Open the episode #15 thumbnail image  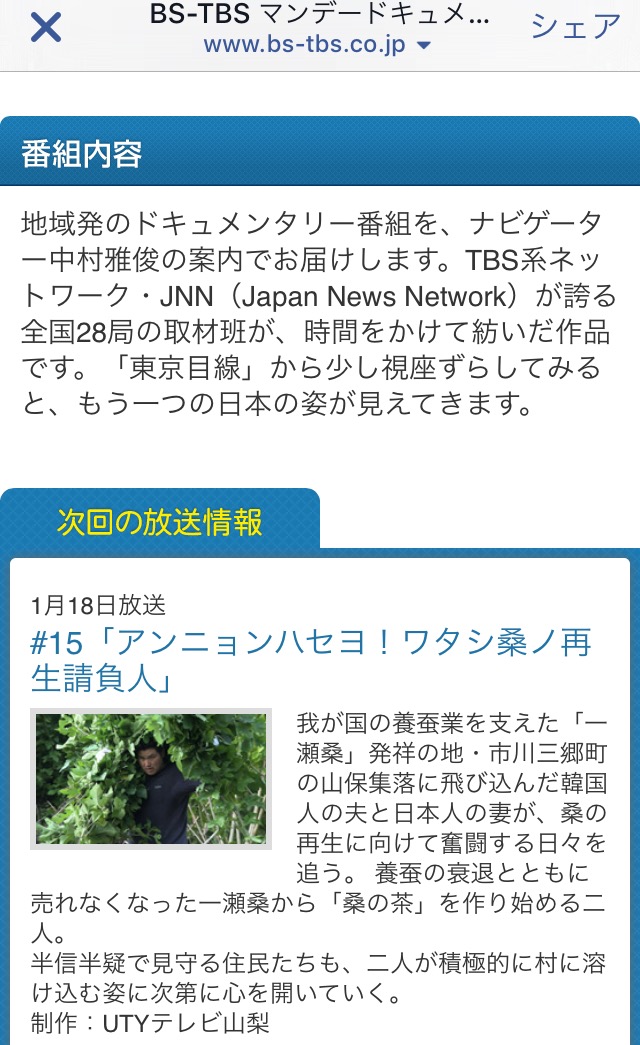(151, 779)
